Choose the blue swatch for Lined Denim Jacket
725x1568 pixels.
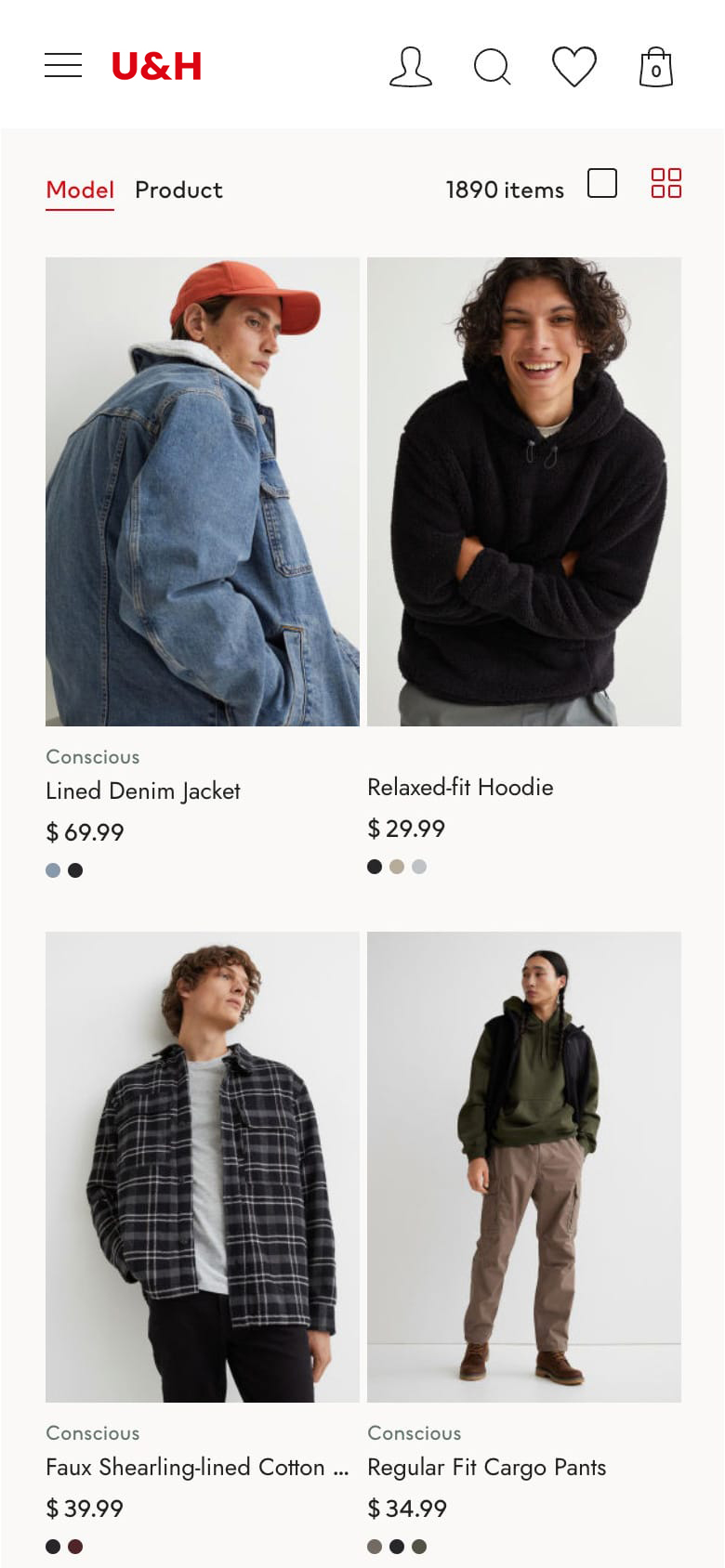(53, 870)
